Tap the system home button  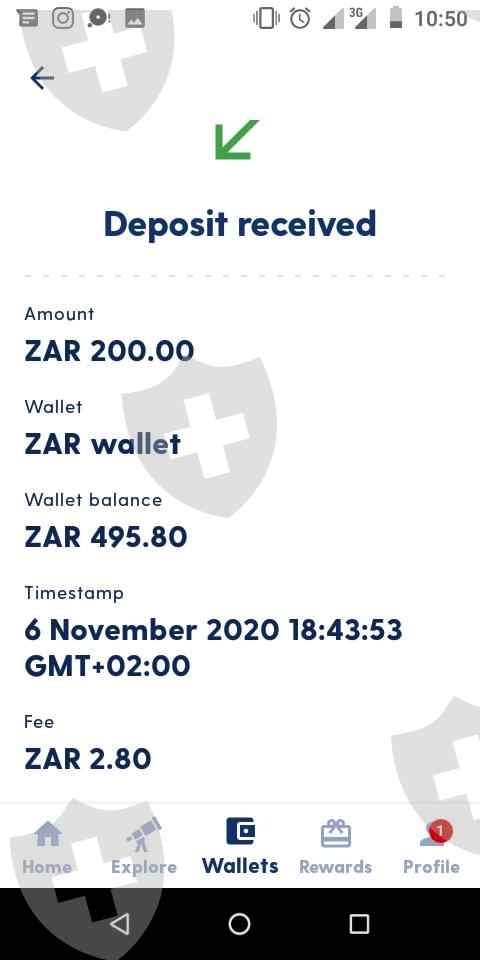tap(239, 924)
